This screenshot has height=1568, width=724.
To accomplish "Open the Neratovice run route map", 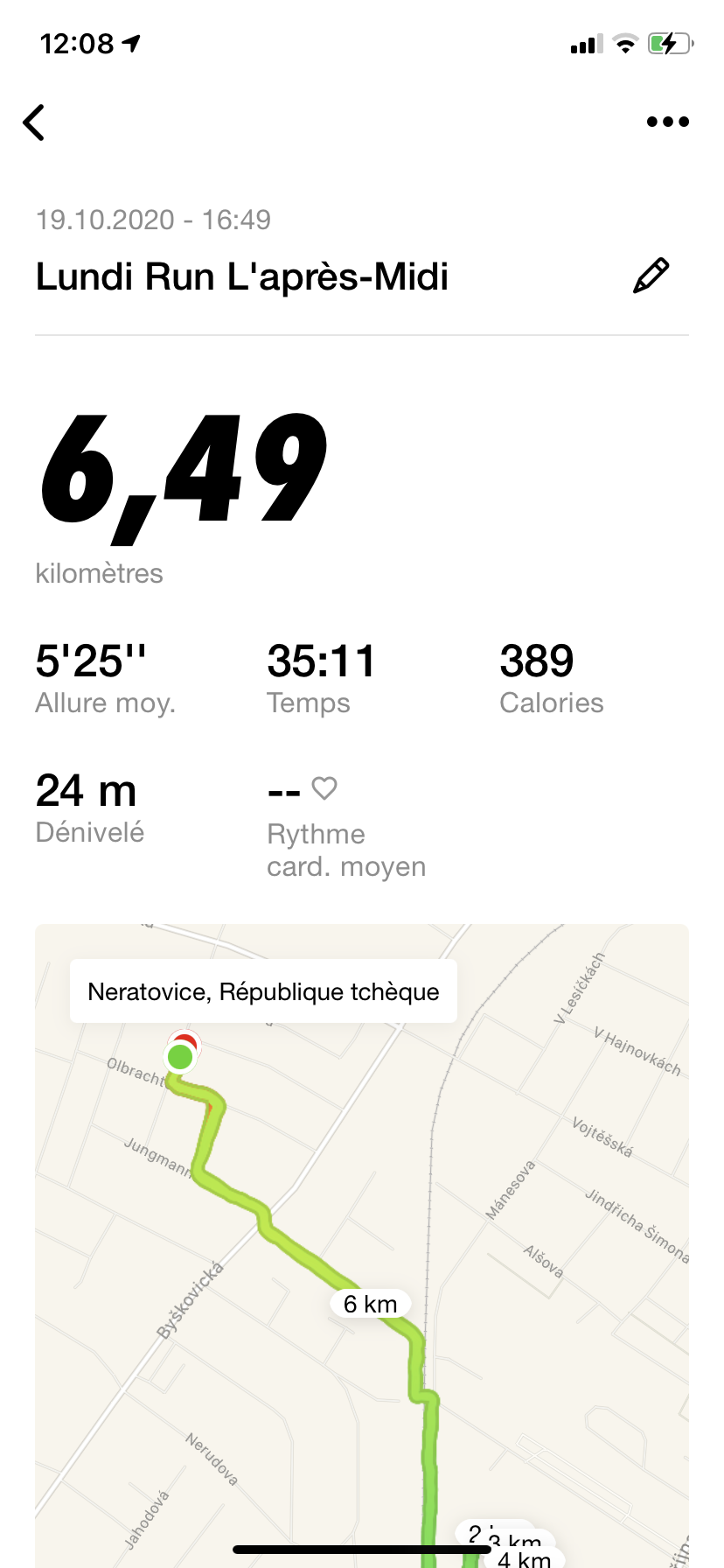I will point(362,1245).
